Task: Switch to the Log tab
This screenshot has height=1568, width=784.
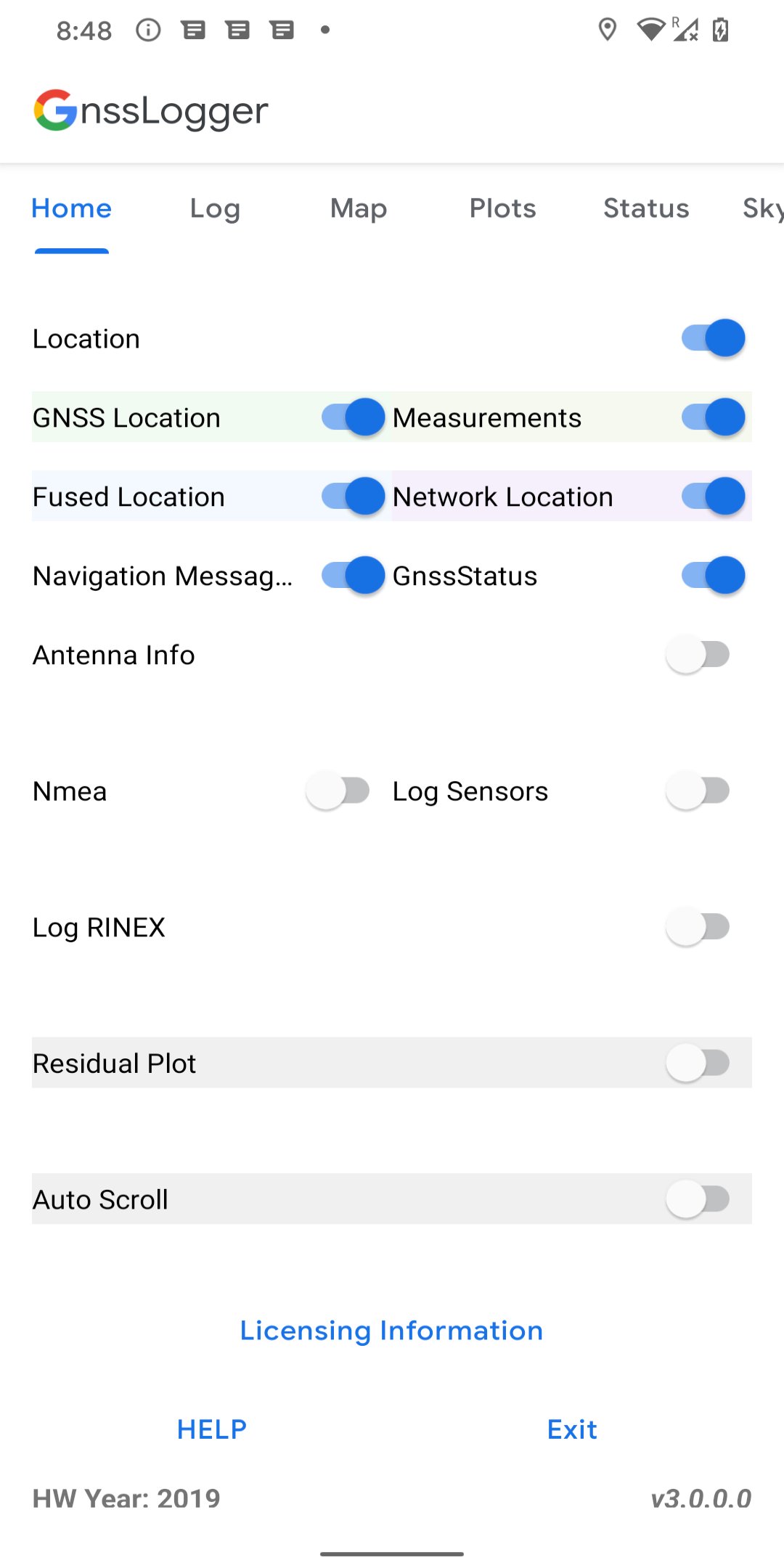Action: coord(215,209)
